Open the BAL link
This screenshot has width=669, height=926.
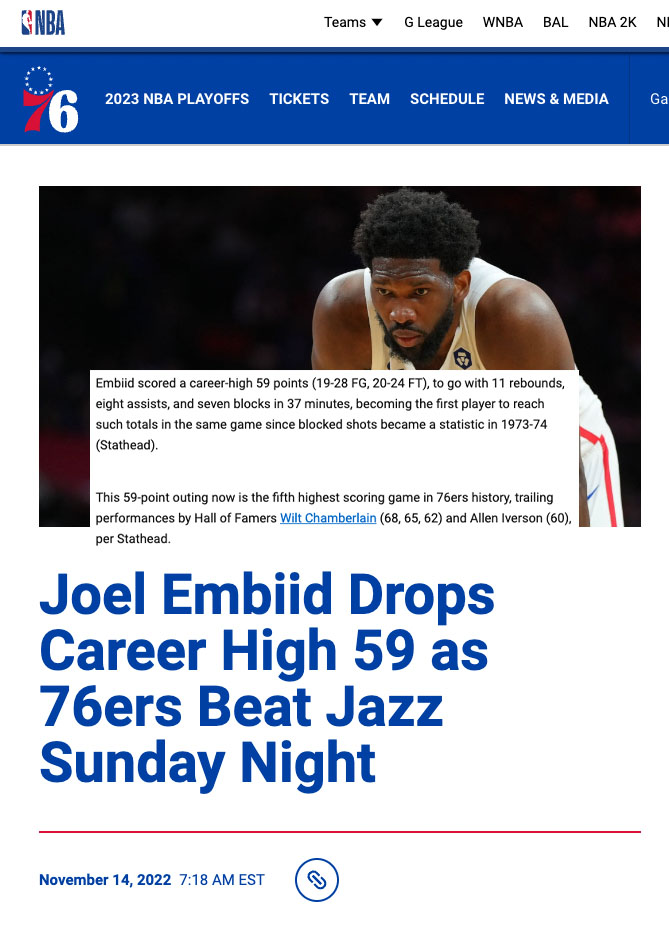tap(555, 22)
